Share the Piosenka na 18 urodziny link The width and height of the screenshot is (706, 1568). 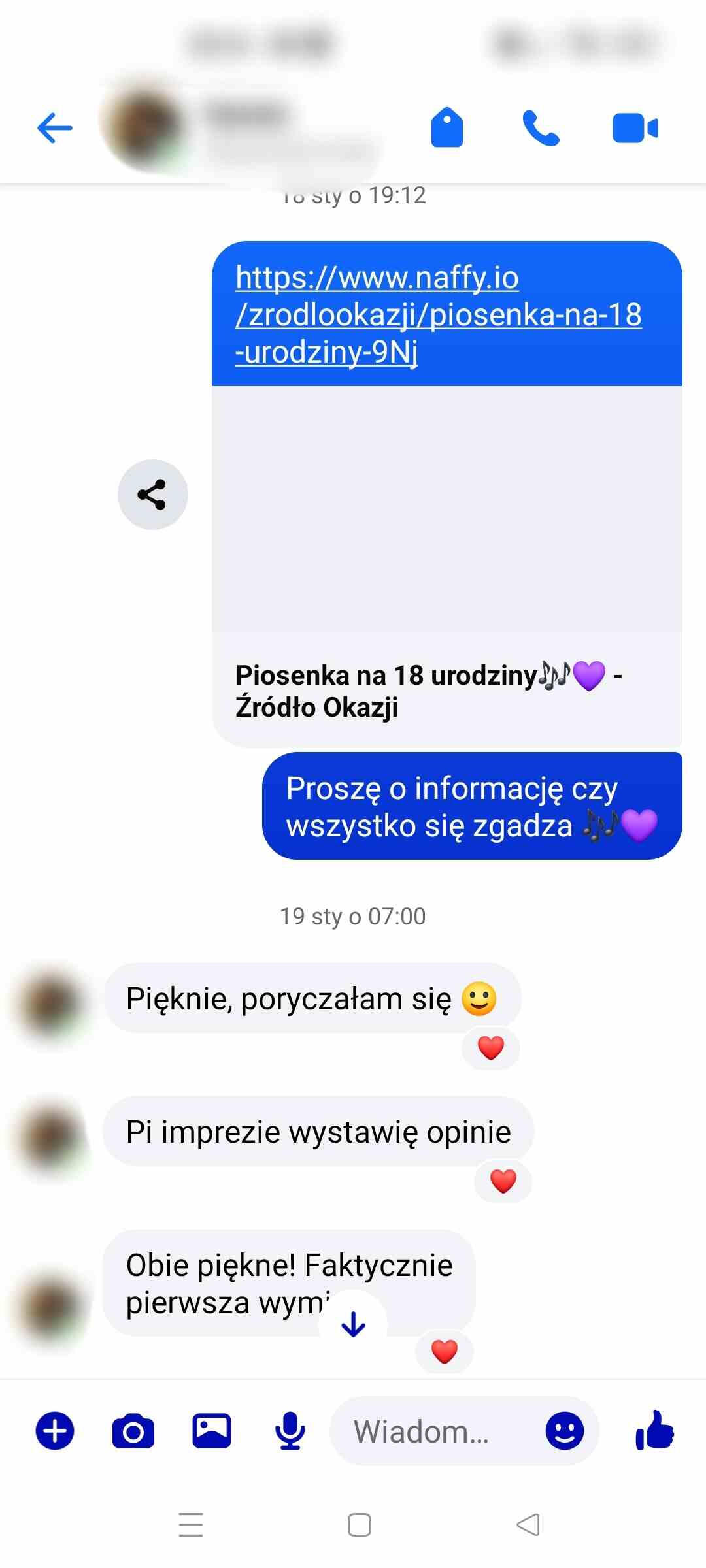(152, 495)
